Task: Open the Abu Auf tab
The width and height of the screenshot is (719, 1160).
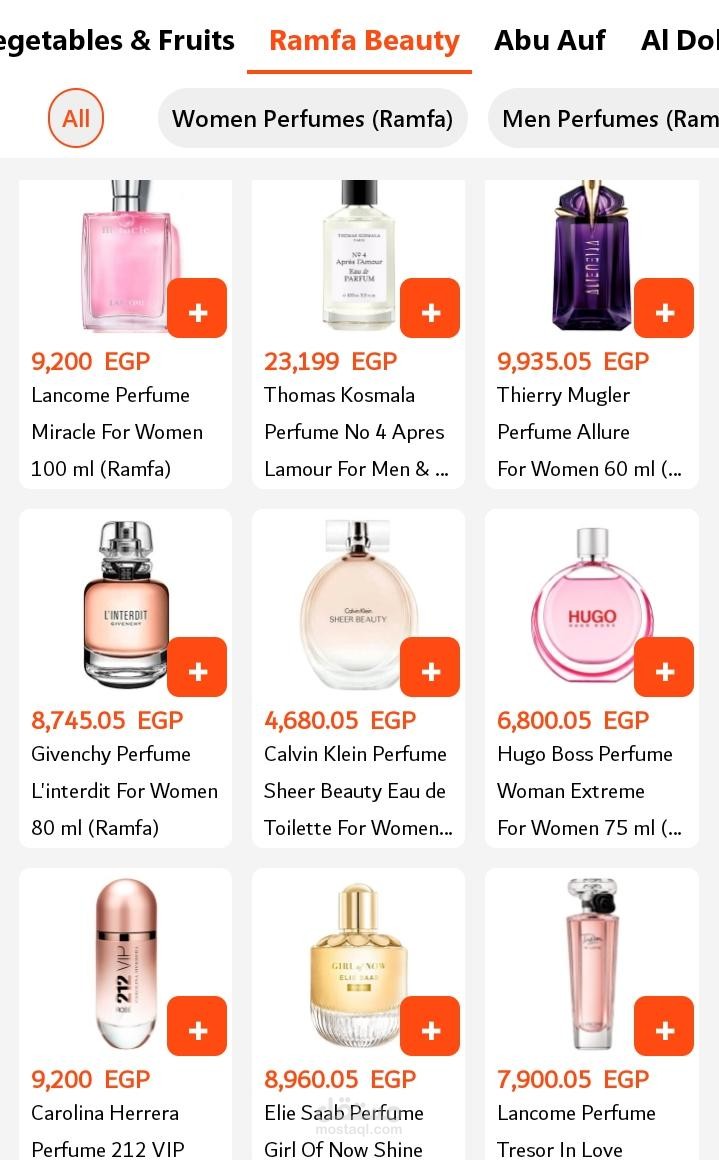Action: (550, 41)
